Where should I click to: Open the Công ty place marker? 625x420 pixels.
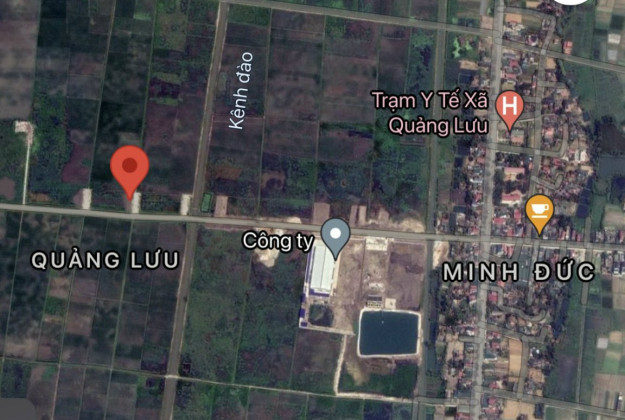point(336,237)
